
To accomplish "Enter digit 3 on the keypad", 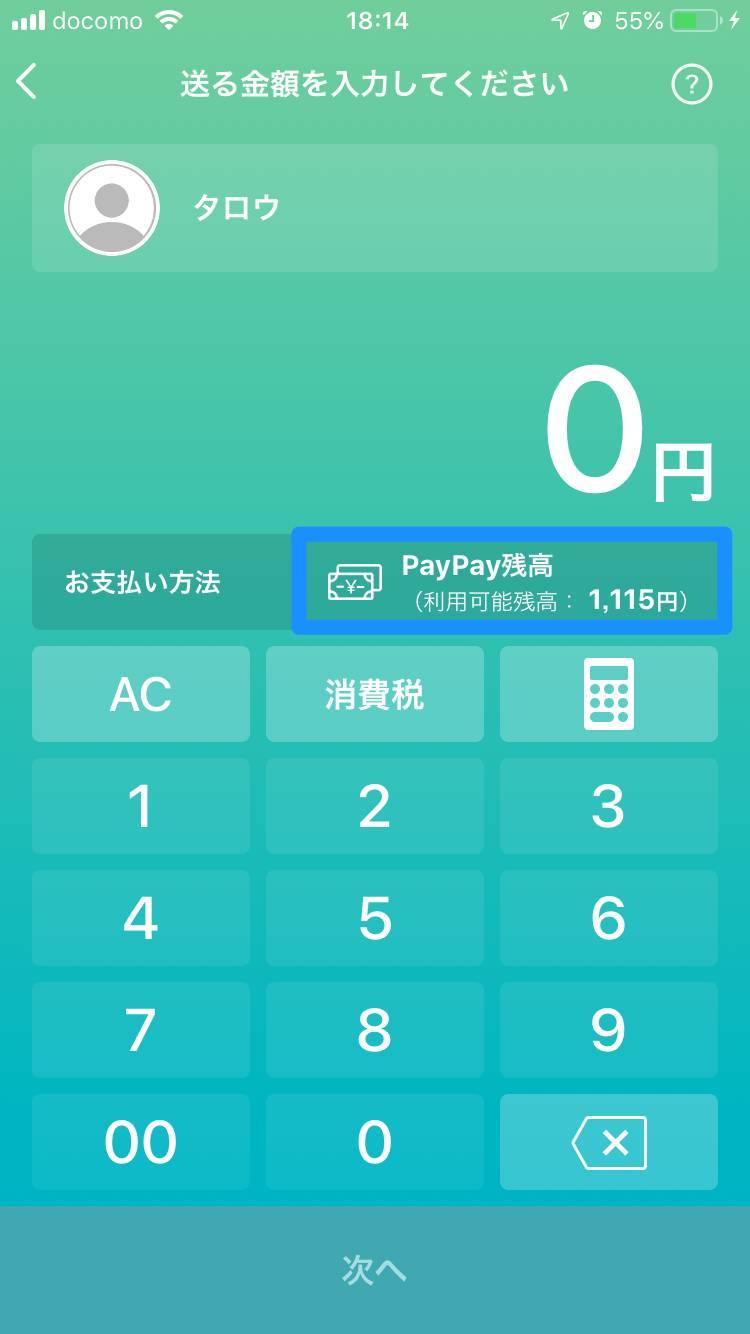I will point(609,806).
